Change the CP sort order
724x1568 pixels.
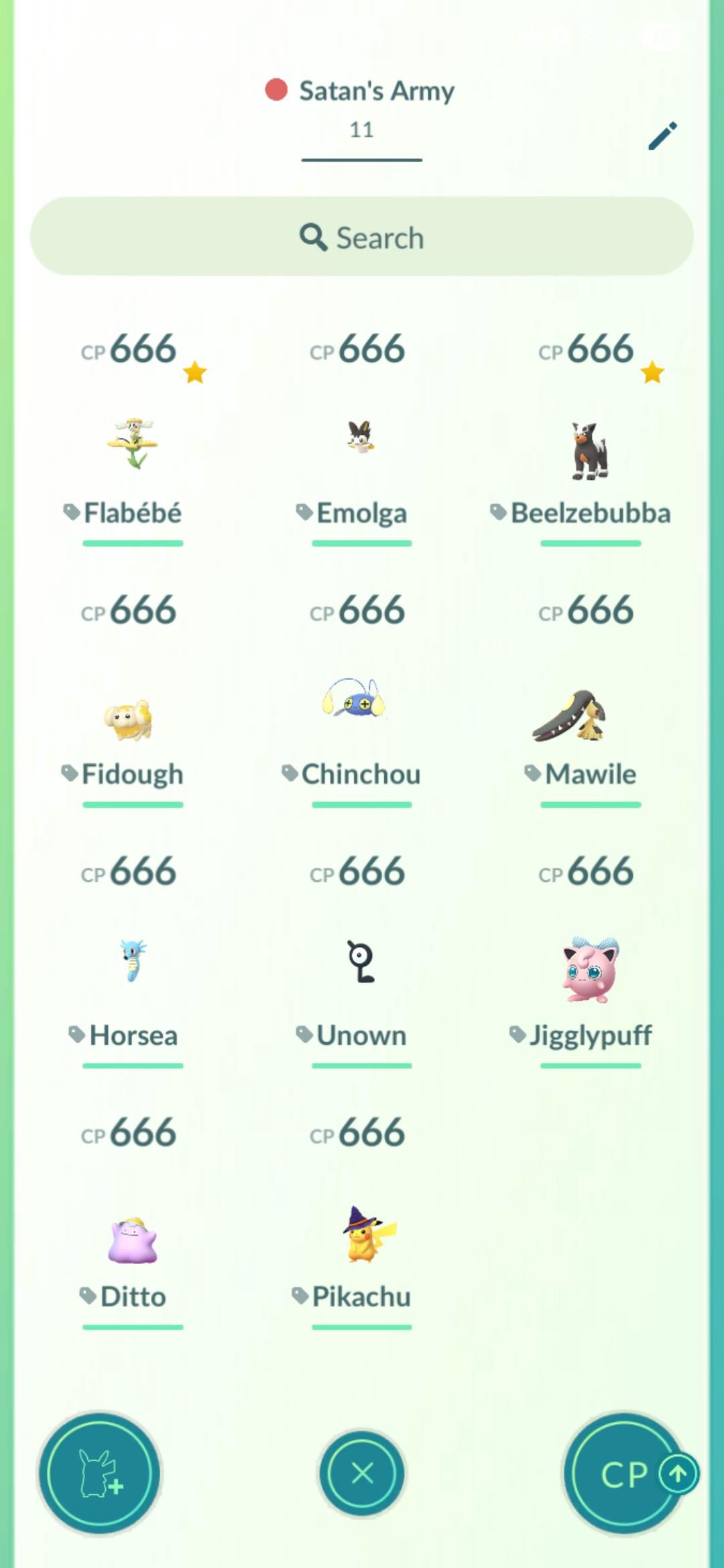pyautogui.click(x=625, y=1474)
